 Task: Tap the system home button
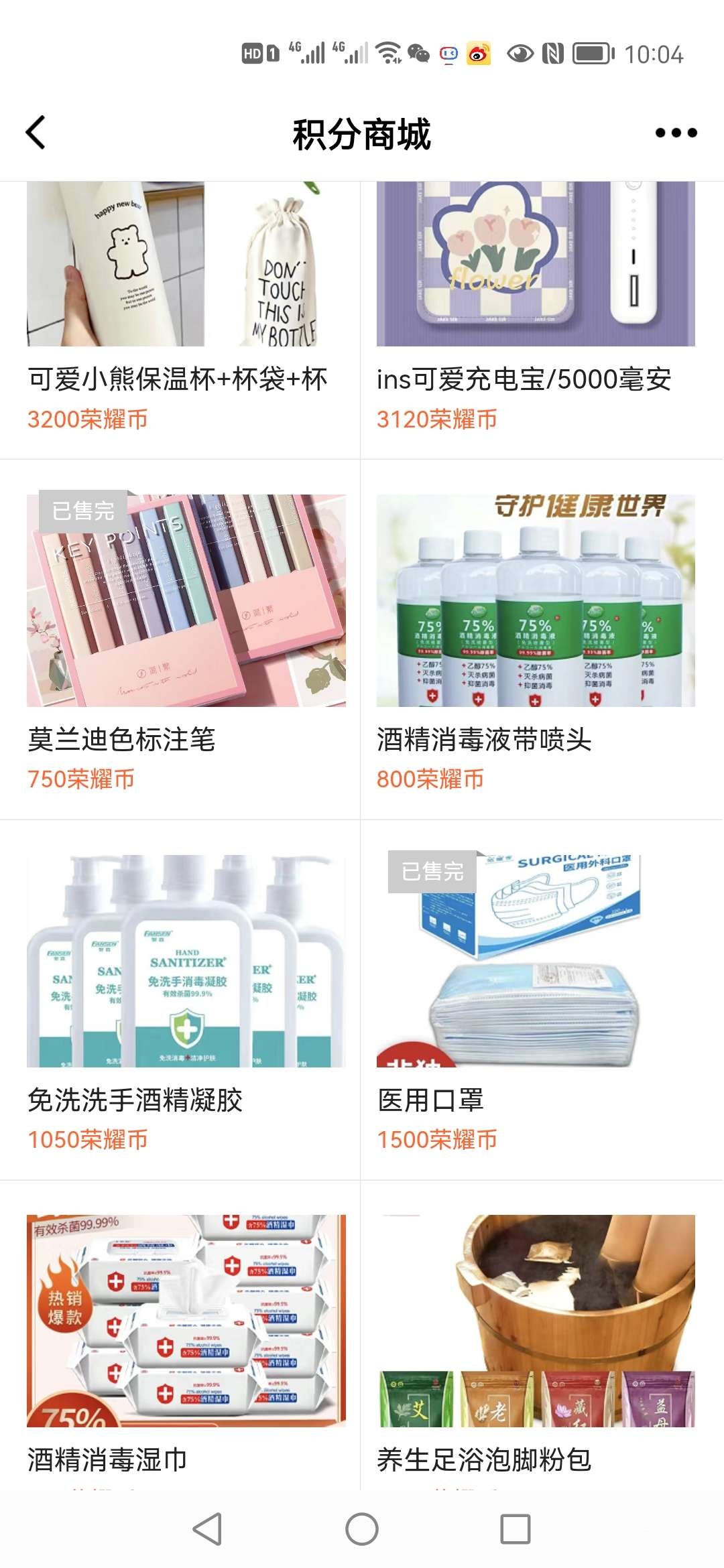[362, 1529]
